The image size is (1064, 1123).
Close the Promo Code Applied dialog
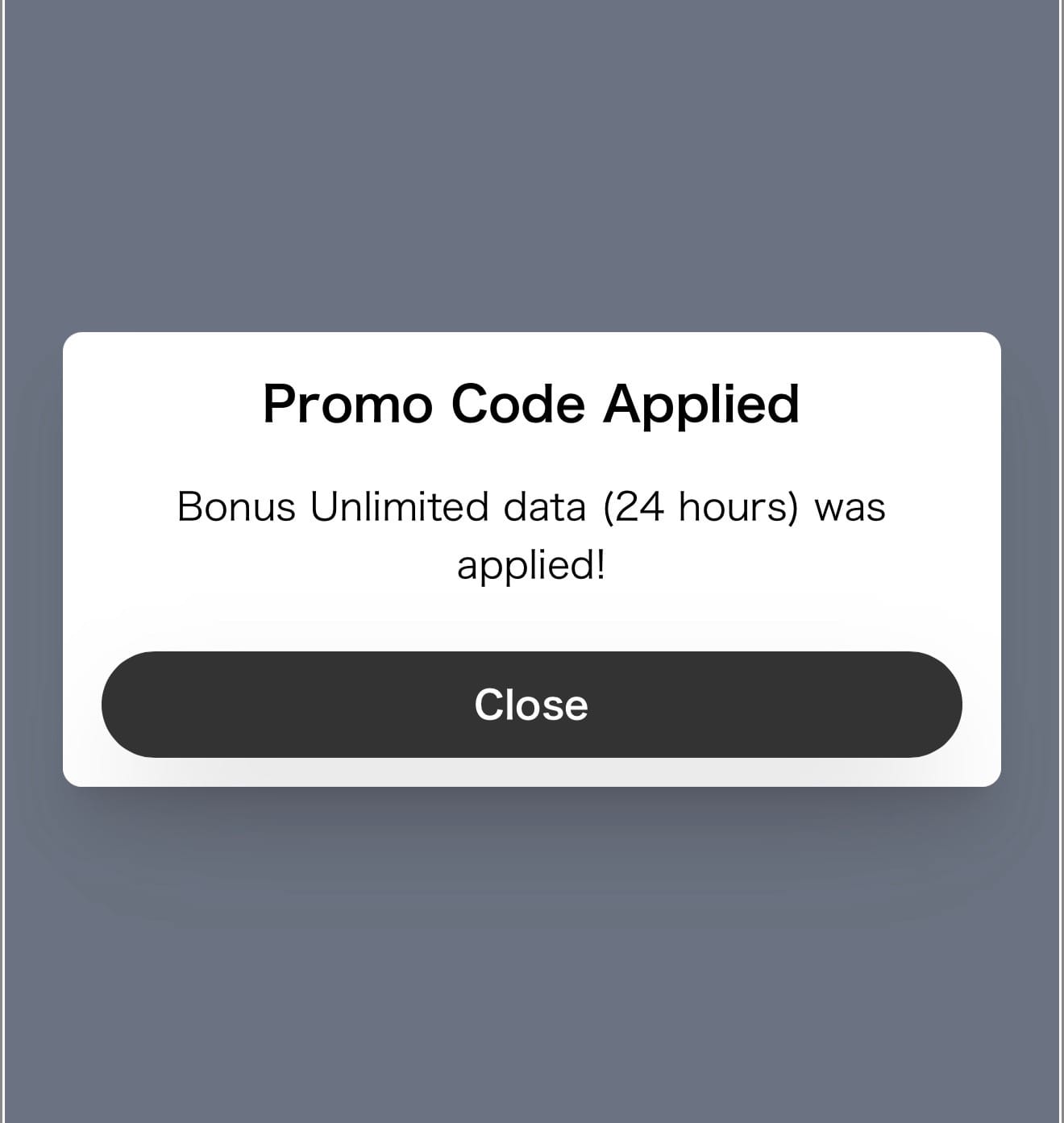pyautogui.click(x=531, y=704)
